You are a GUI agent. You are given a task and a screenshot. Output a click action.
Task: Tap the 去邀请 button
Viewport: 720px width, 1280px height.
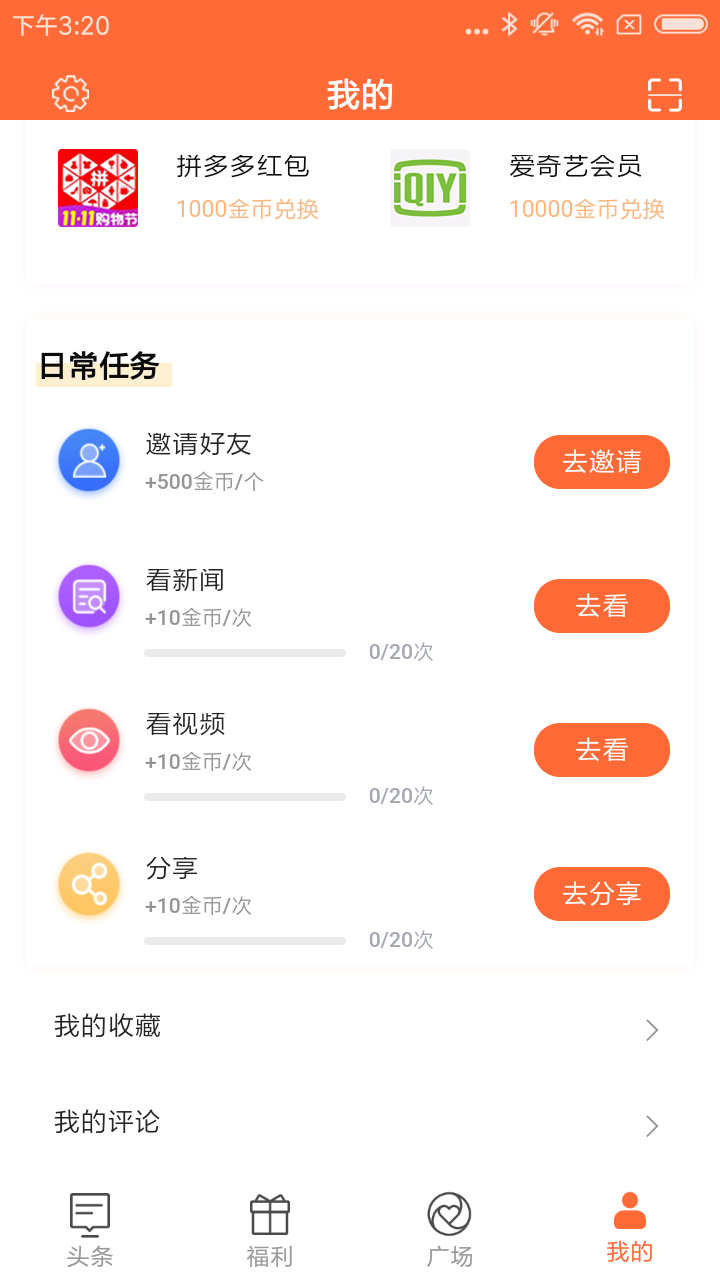(x=602, y=462)
